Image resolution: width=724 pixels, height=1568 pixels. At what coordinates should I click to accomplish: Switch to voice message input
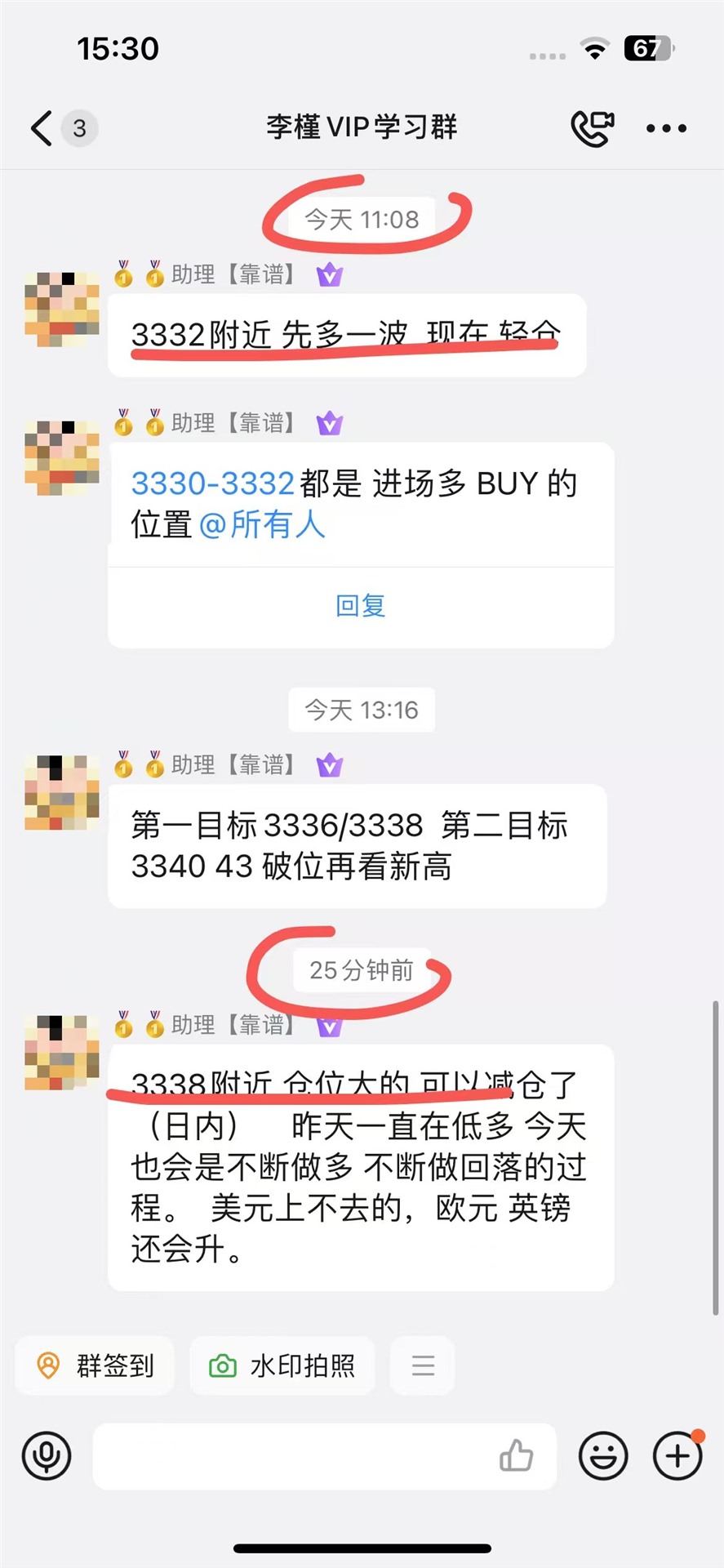47,1455
